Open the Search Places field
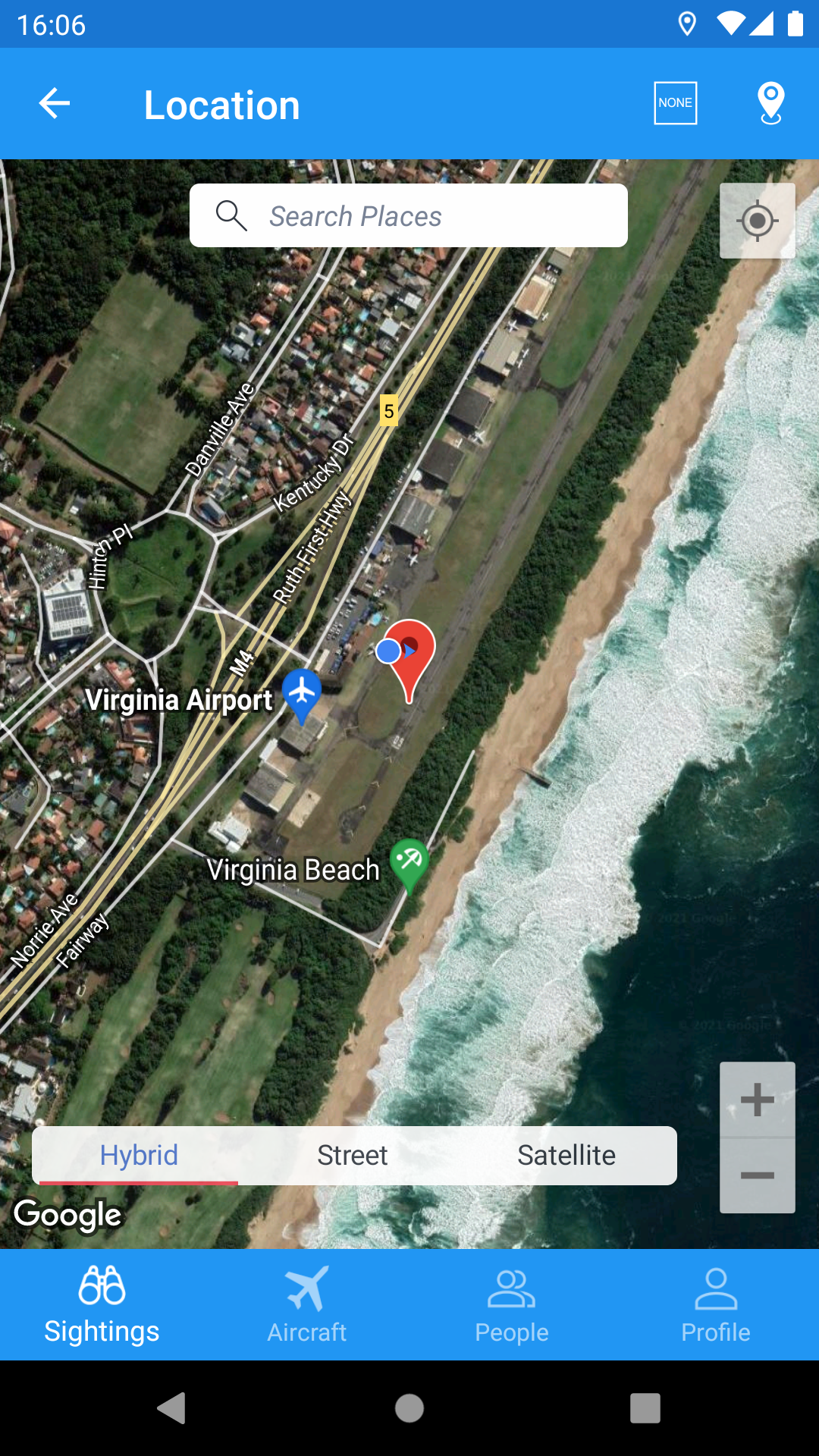The image size is (819, 1456). point(409,216)
